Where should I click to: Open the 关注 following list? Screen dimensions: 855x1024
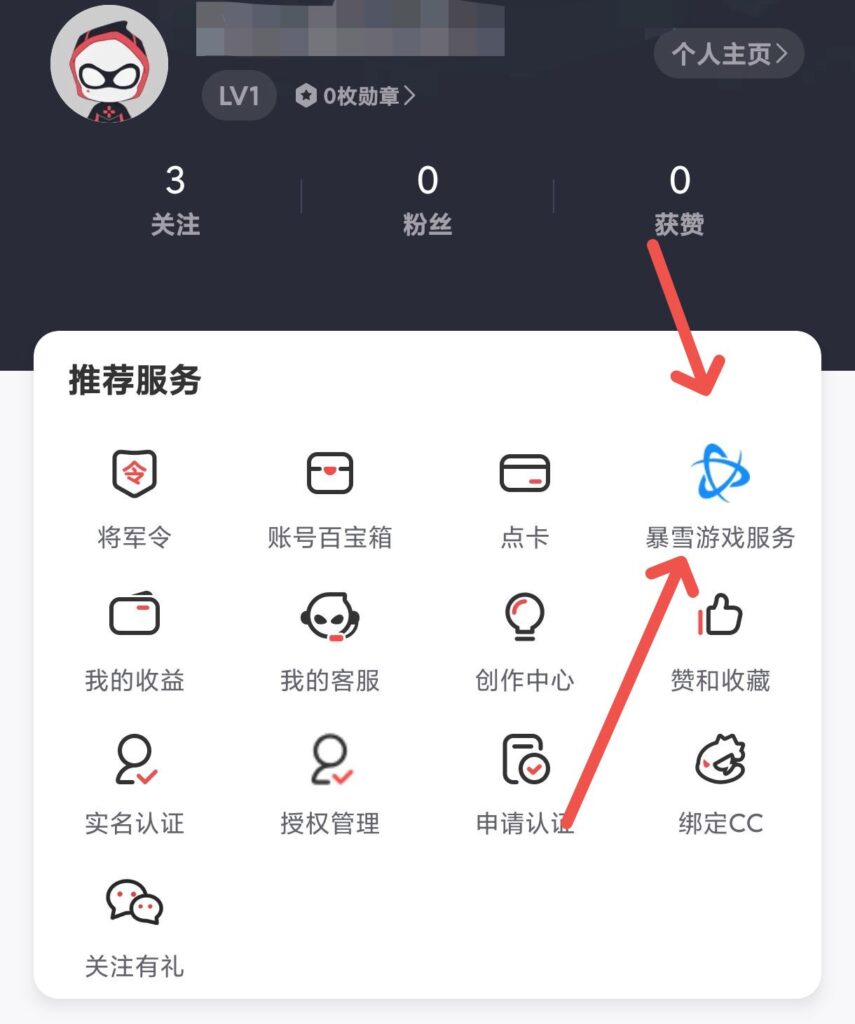point(175,201)
